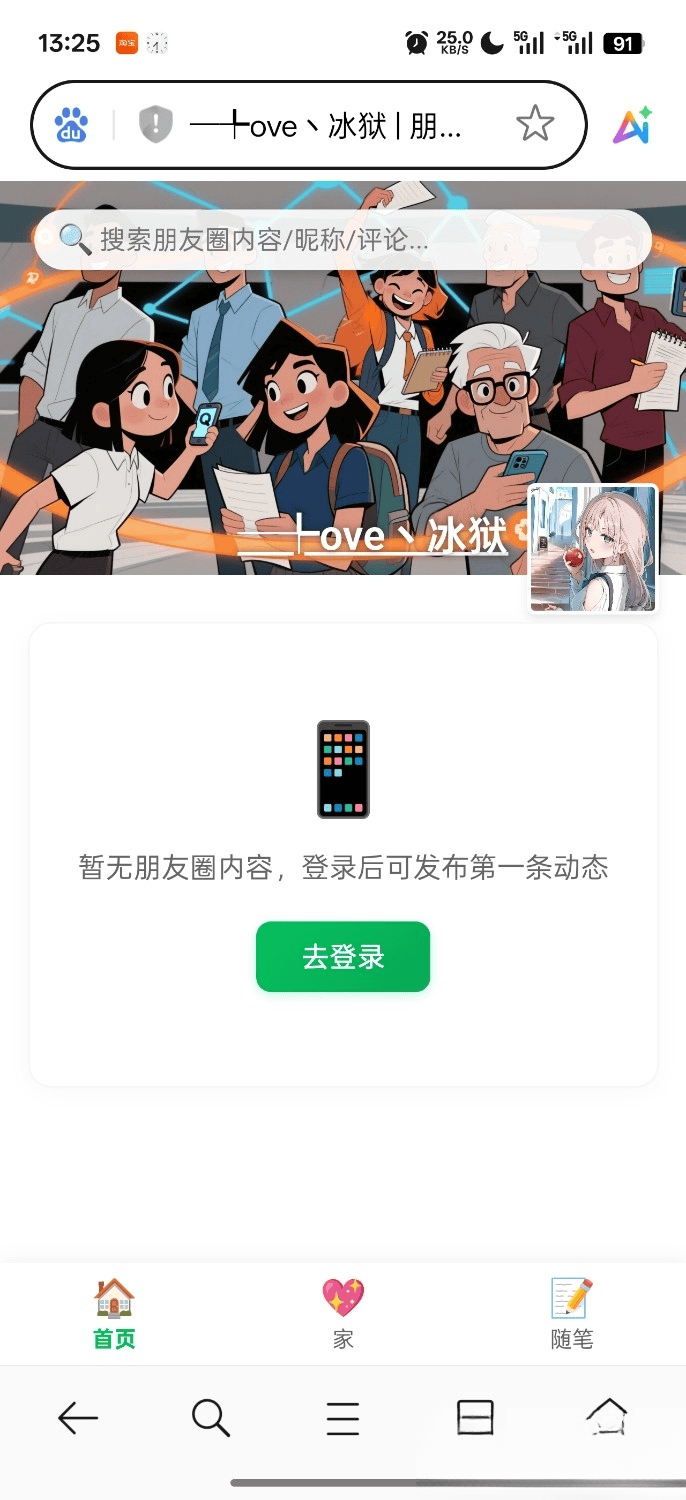Open the browser search icon

210,1417
